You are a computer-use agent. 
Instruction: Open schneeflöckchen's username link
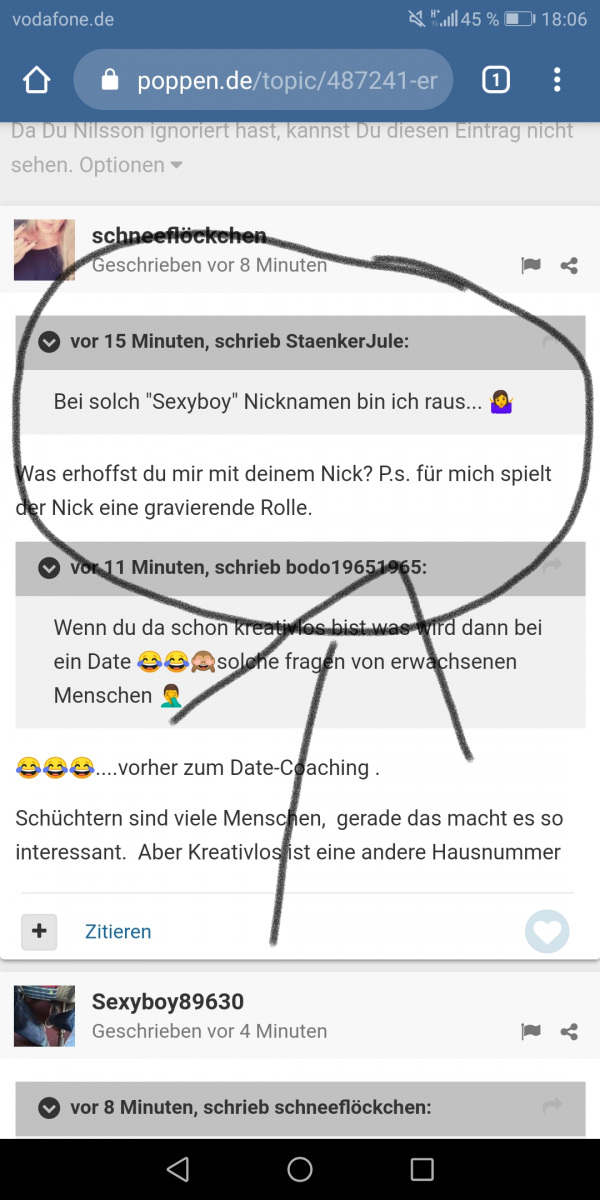click(179, 236)
